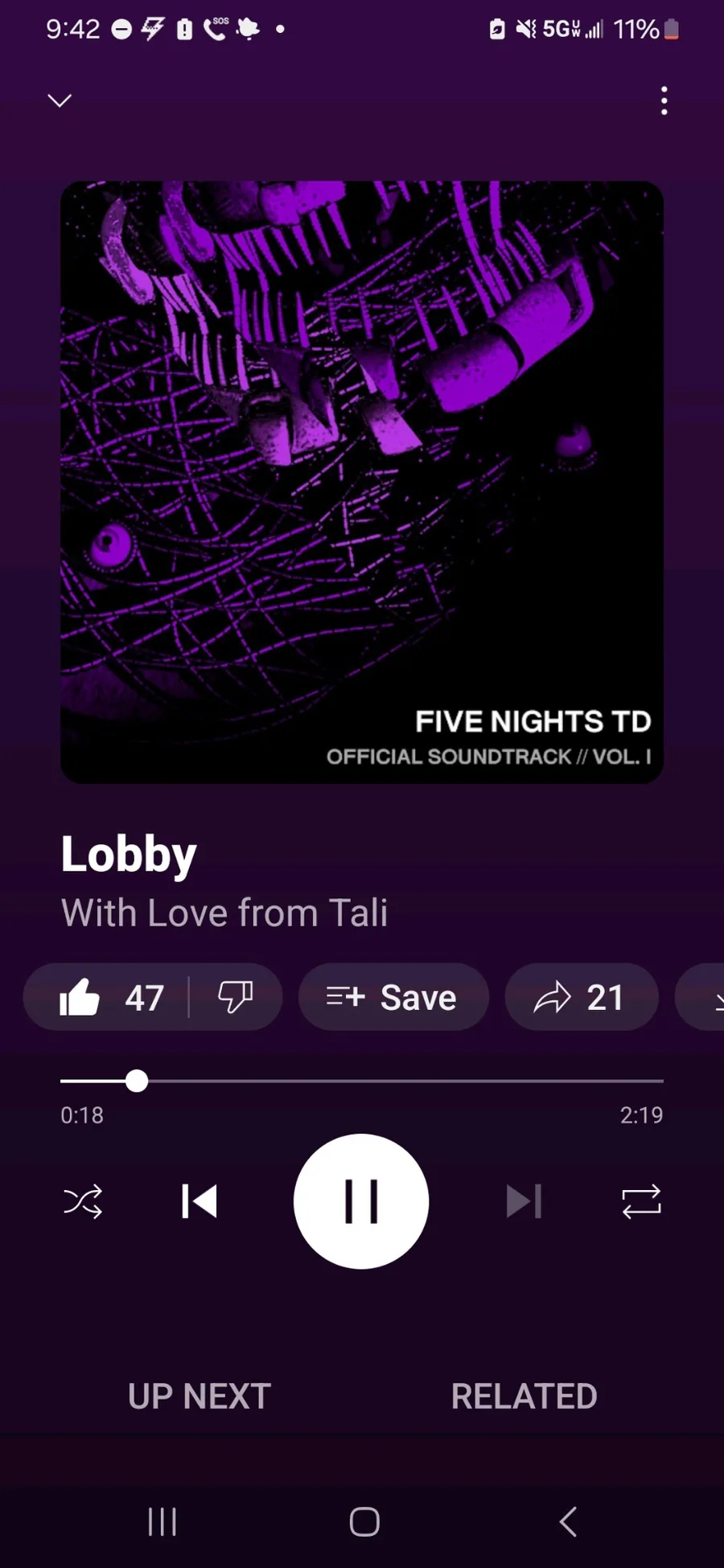Pause the current track
Viewport: 724px width, 1568px height.
pyautogui.click(x=361, y=1201)
